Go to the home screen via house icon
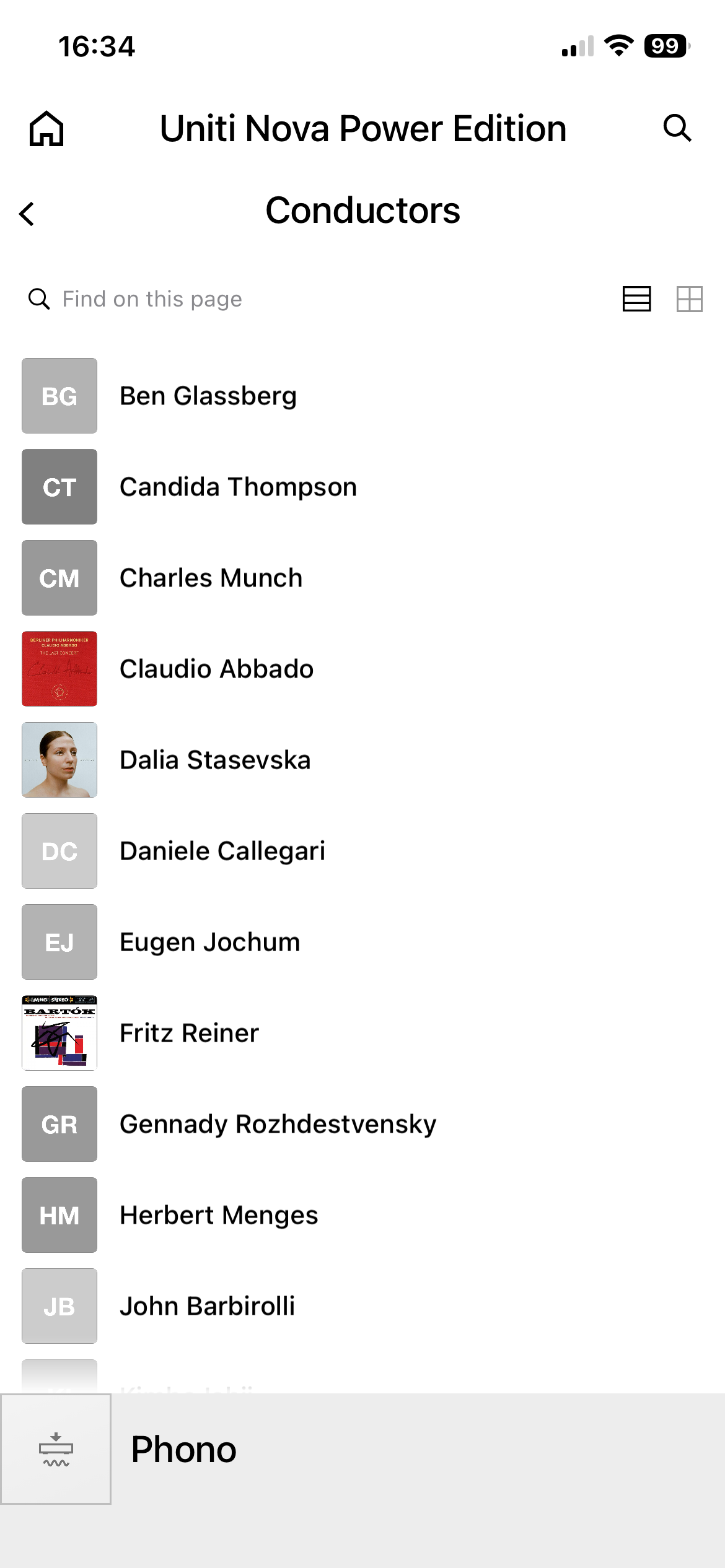The image size is (725, 1568). point(46,129)
